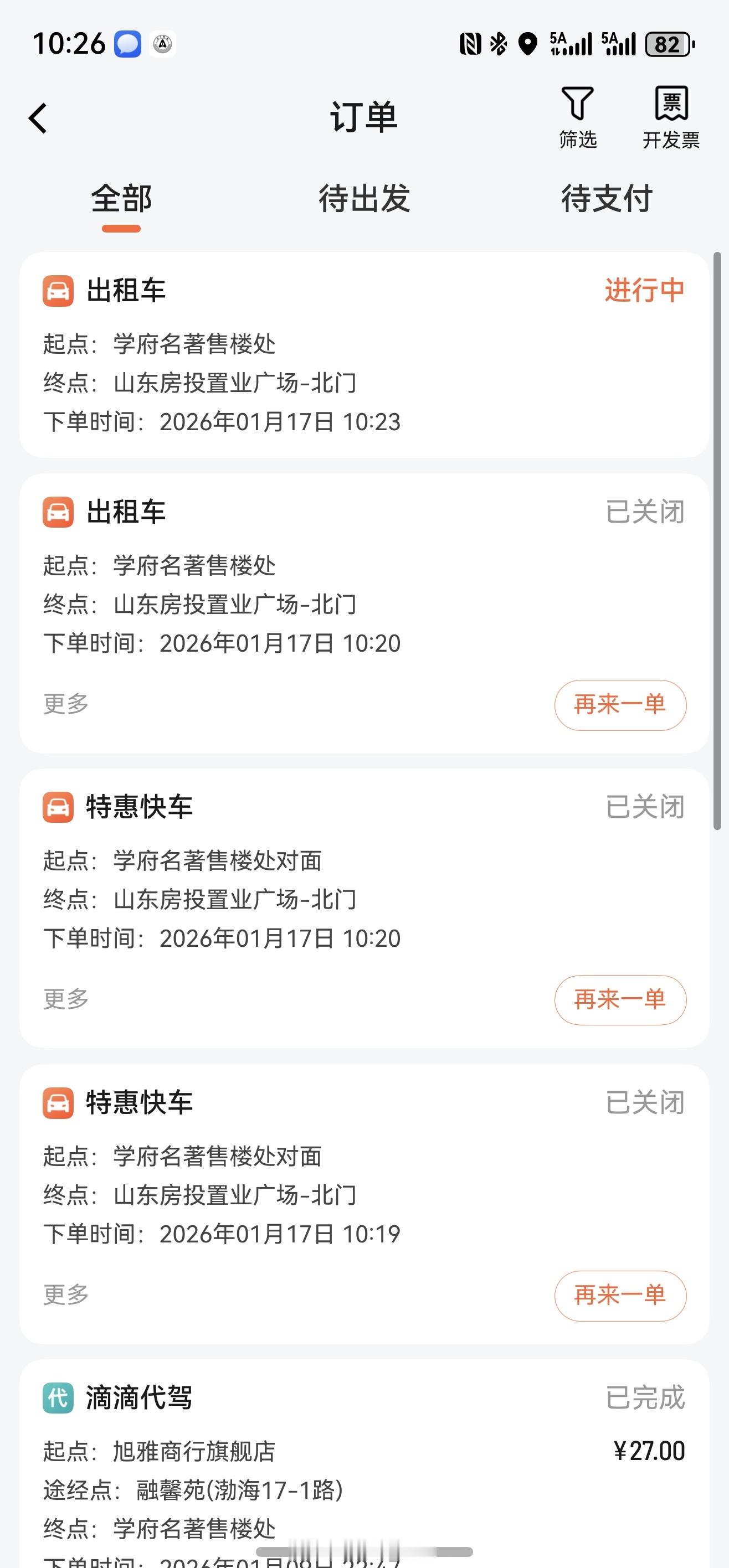Image resolution: width=729 pixels, height=1568 pixels.
Task: Expand 更多 on the 10:20 特惠快车 order
Action: pos(65,999)
